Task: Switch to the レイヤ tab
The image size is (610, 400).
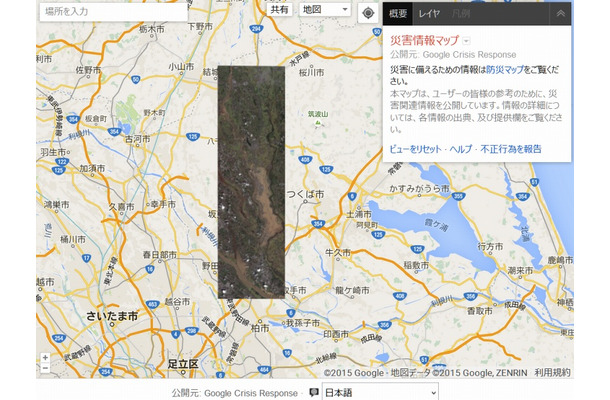Action: (x=430, y=13)
